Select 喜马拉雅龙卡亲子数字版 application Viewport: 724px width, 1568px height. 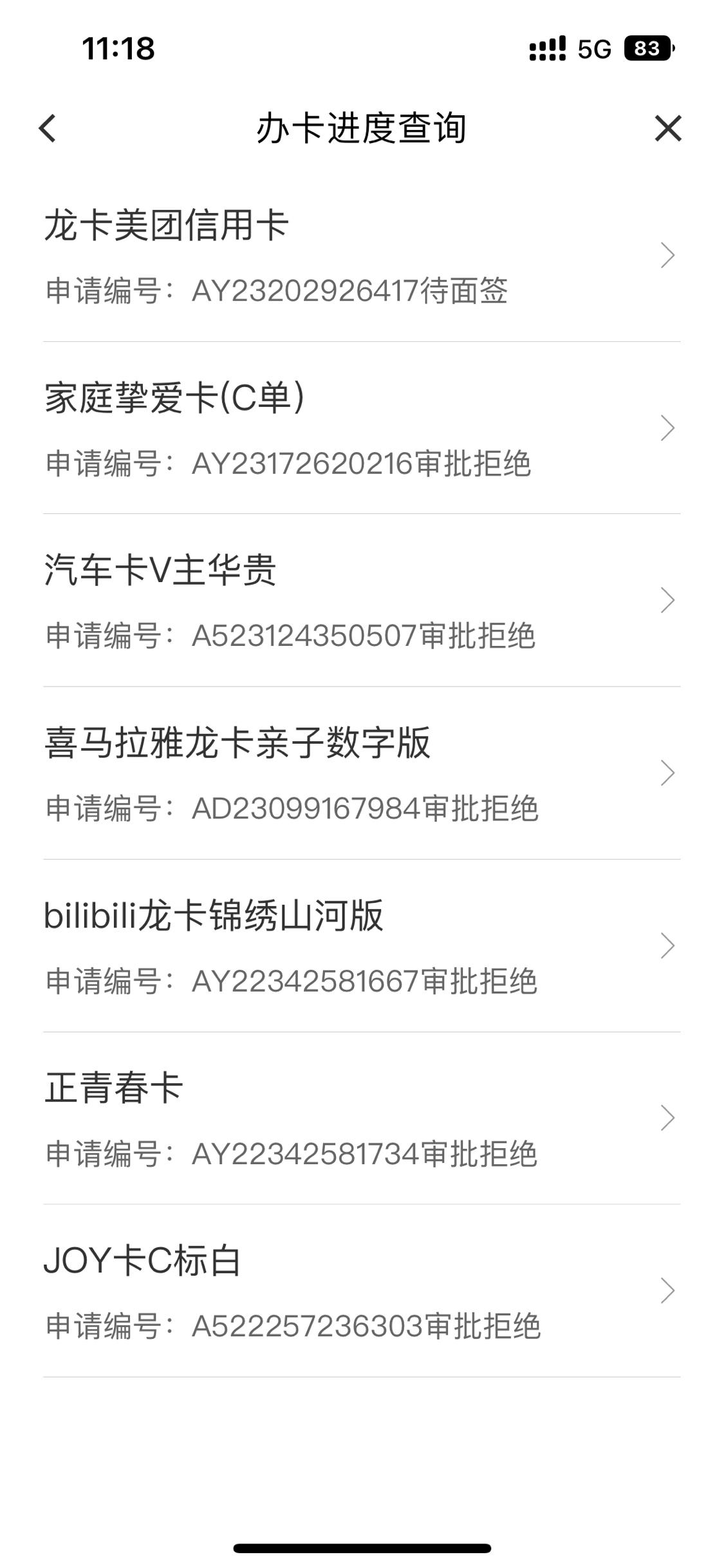[362, 773]
